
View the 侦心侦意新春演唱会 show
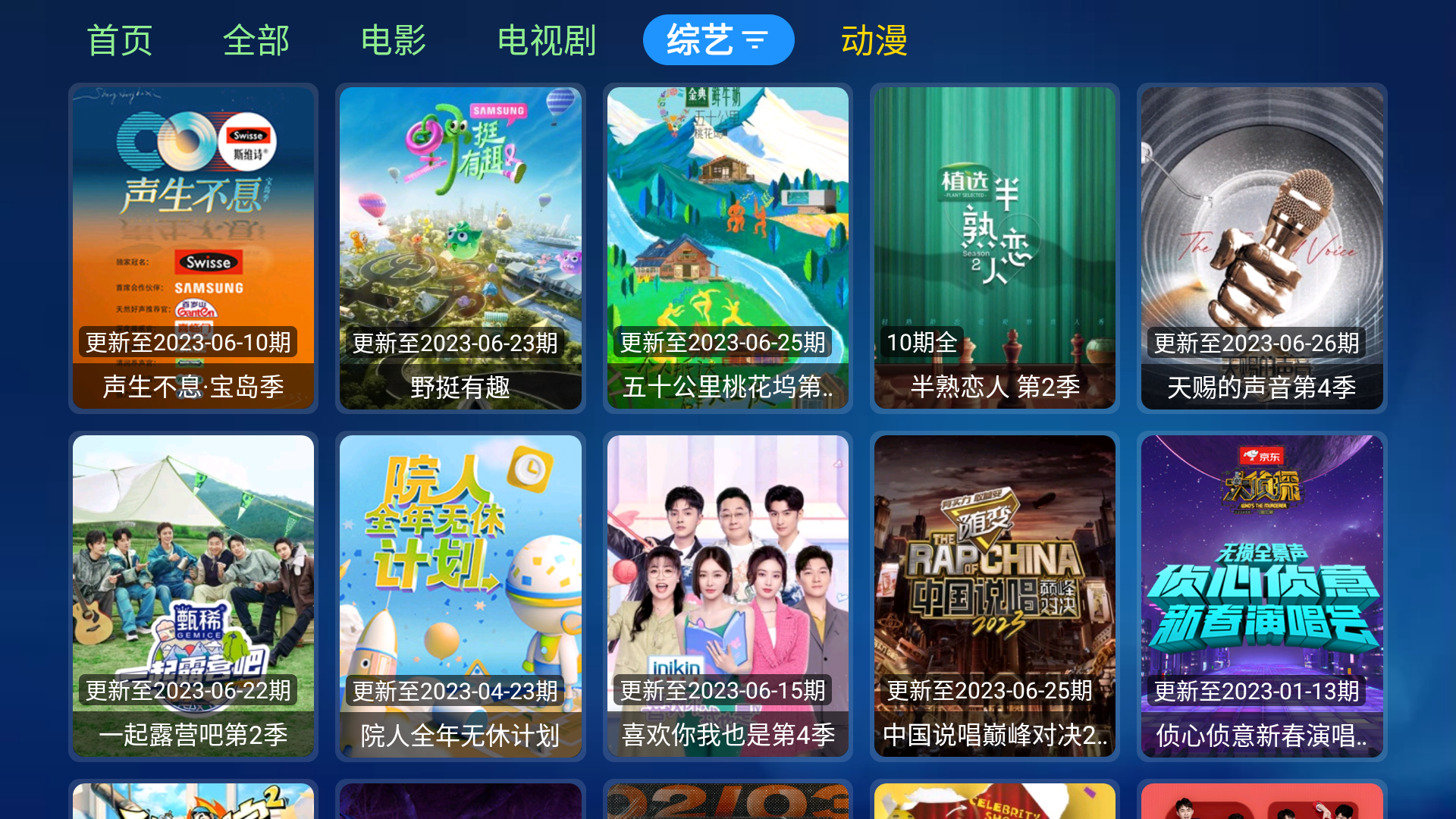[x=1262, y=596]
